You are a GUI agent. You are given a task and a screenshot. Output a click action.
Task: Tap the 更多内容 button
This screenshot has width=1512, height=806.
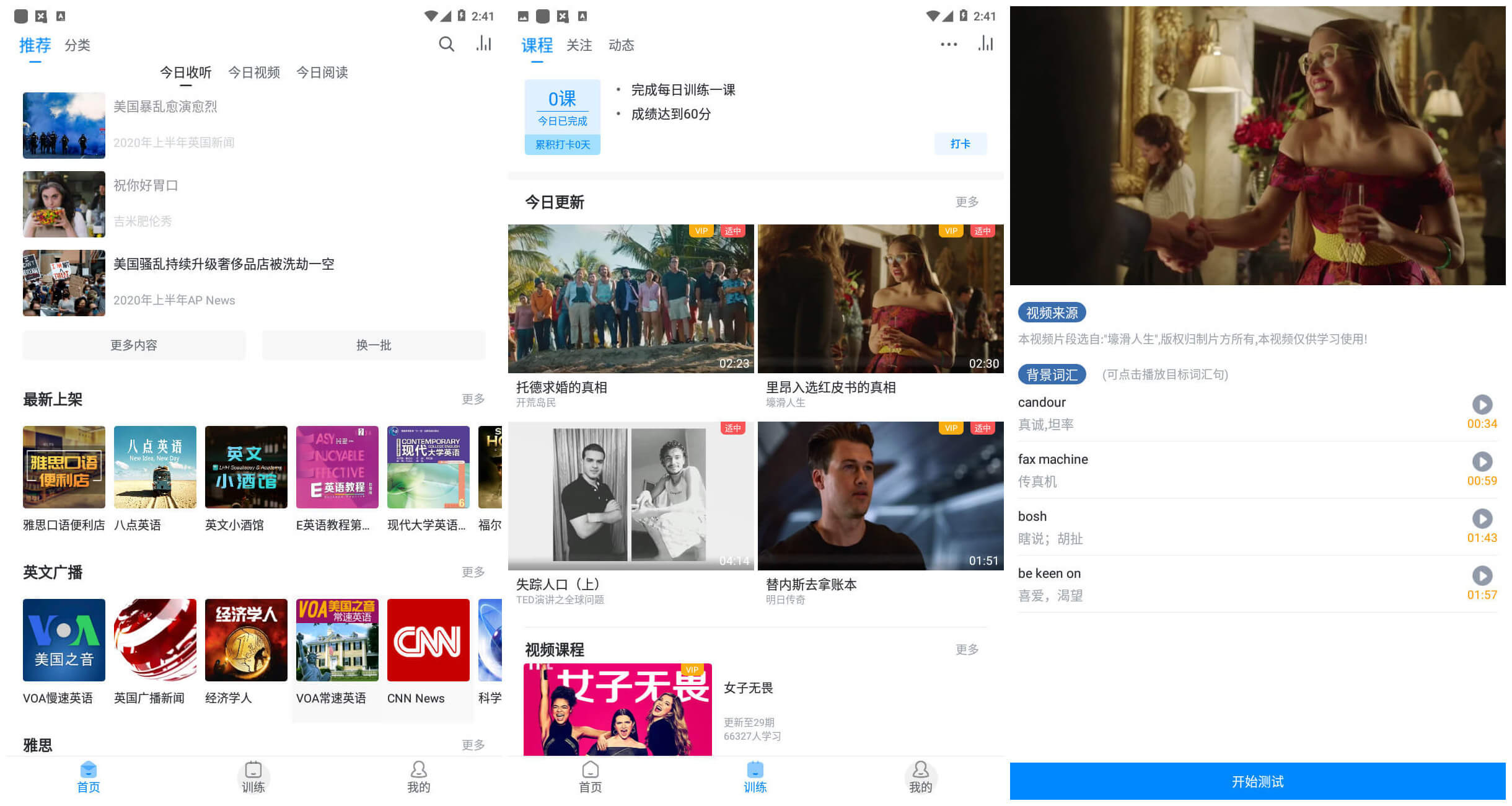134,345
